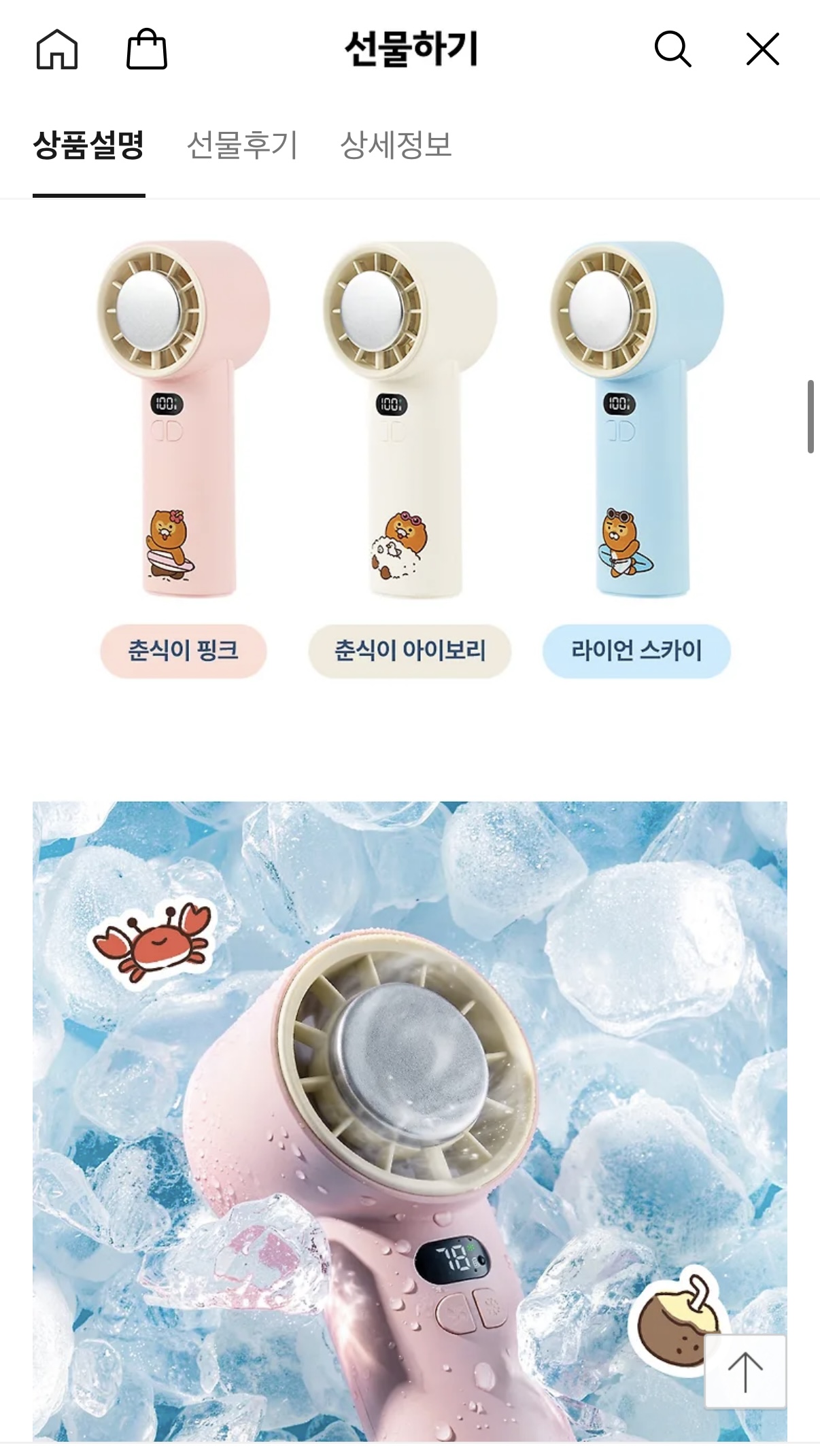This screenshot has width=820, height=1456.
Task: Go to the home page
Action: pos(57,50)
